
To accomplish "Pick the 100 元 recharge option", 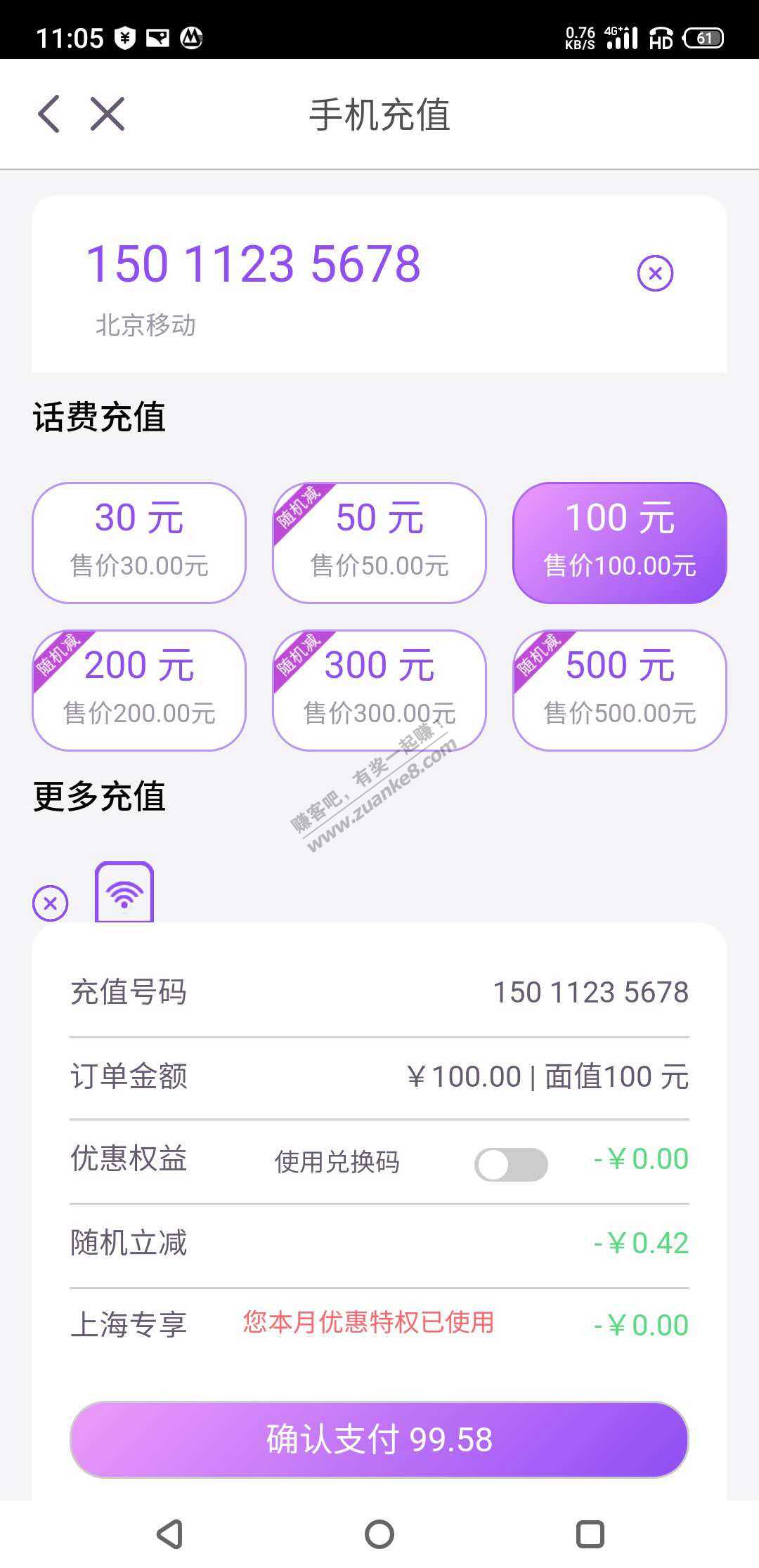I will click(x=620, y=542).
